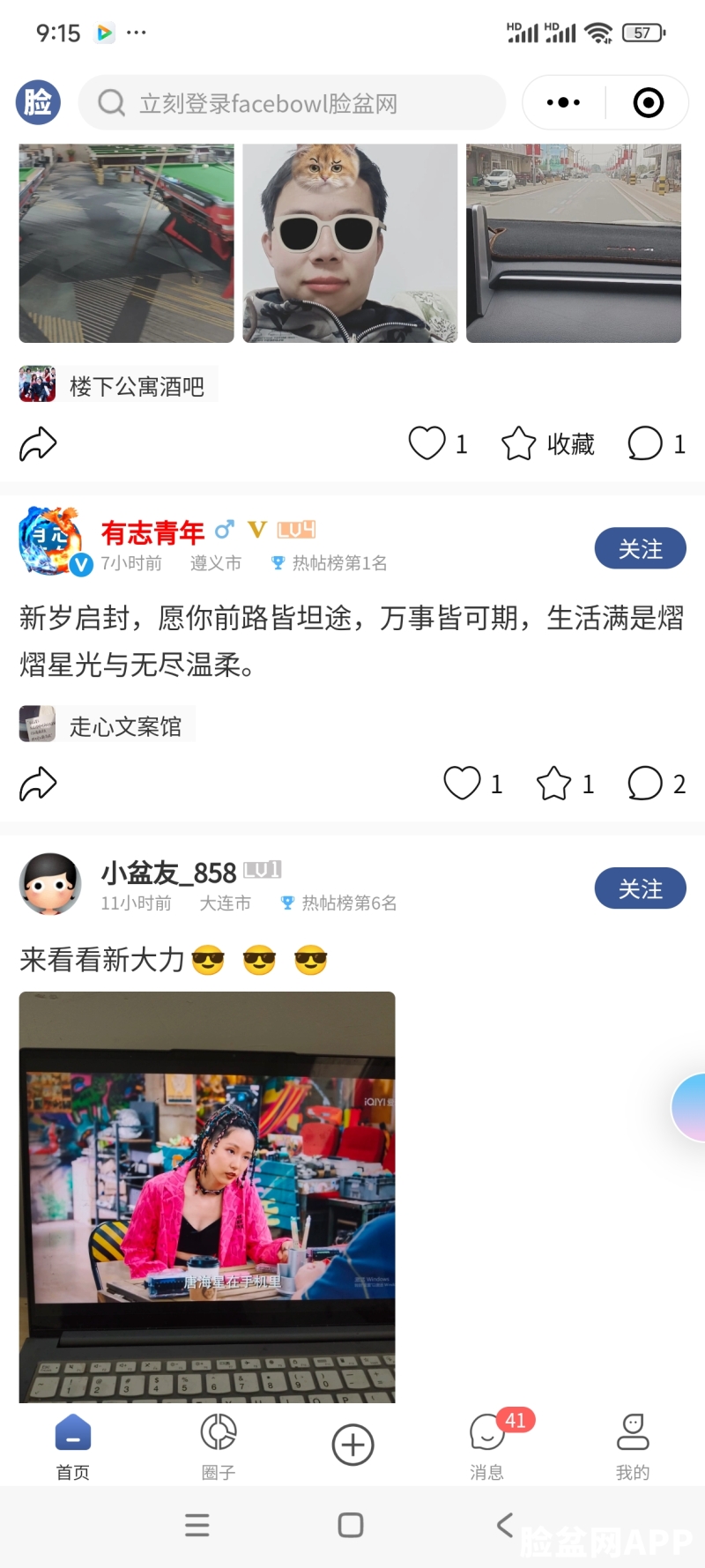Open the 楼下公寓酒吧 circle tag
The height and width of the screenshot is (1568, 705).
point(119,386)
